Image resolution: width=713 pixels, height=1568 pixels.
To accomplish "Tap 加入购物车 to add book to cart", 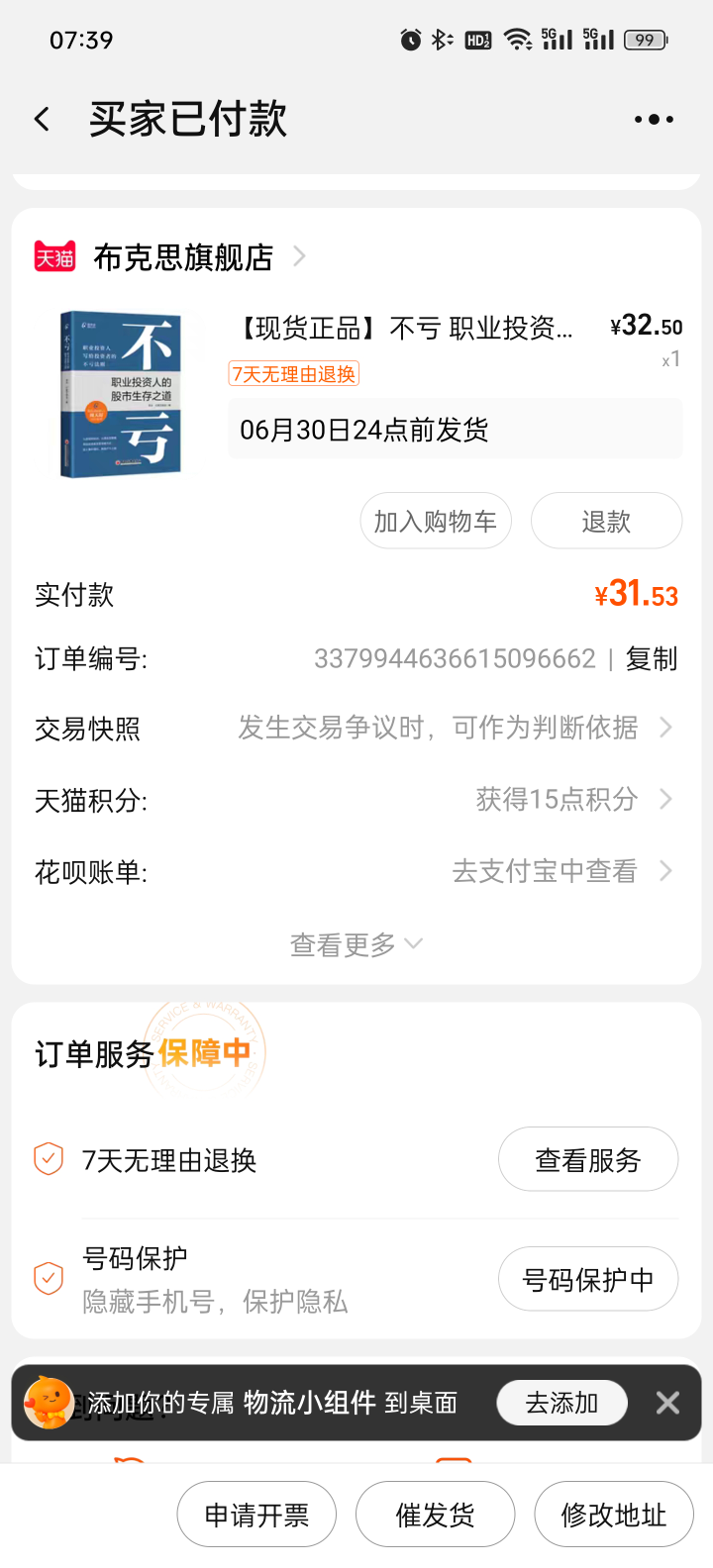I will coord(436,521).
